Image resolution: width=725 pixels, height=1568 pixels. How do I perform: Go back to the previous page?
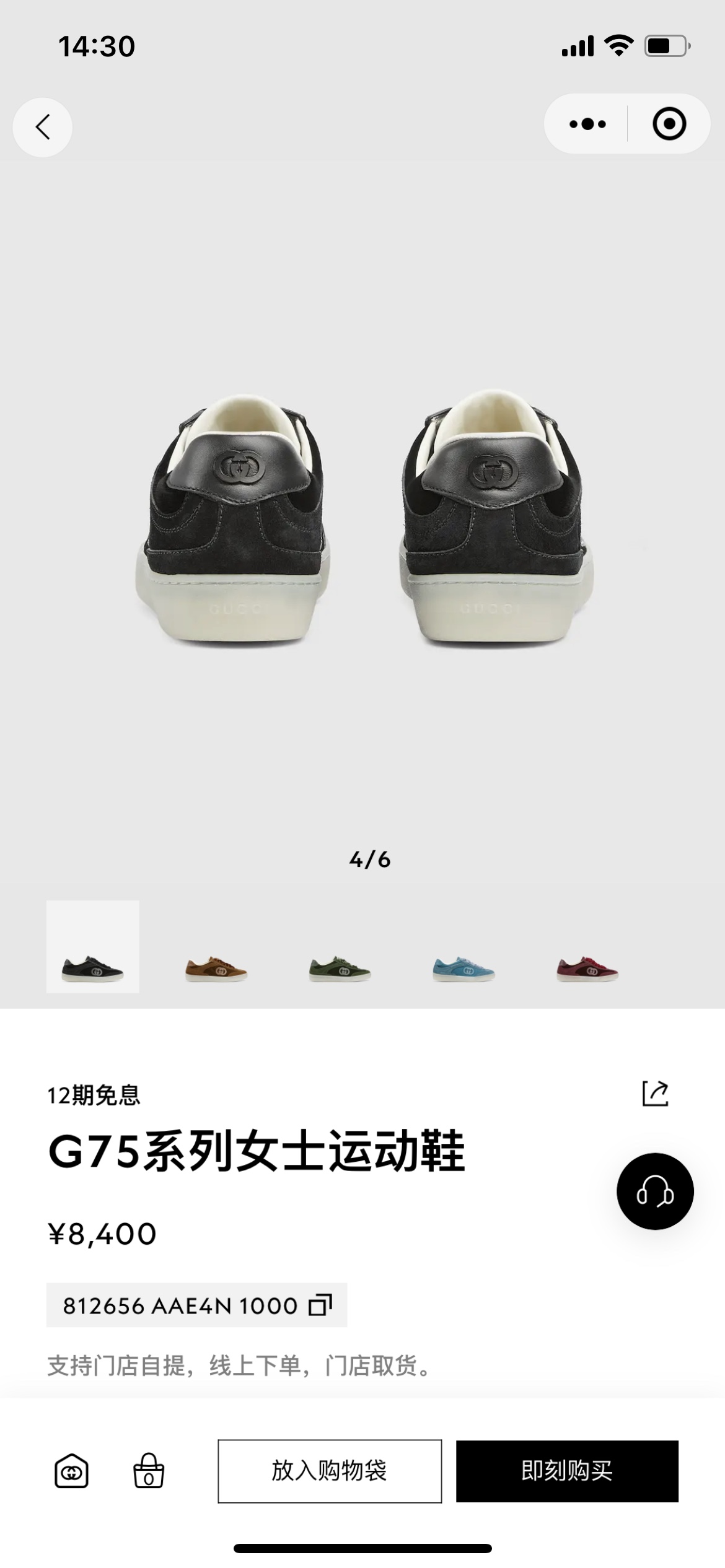click(42, 128)
